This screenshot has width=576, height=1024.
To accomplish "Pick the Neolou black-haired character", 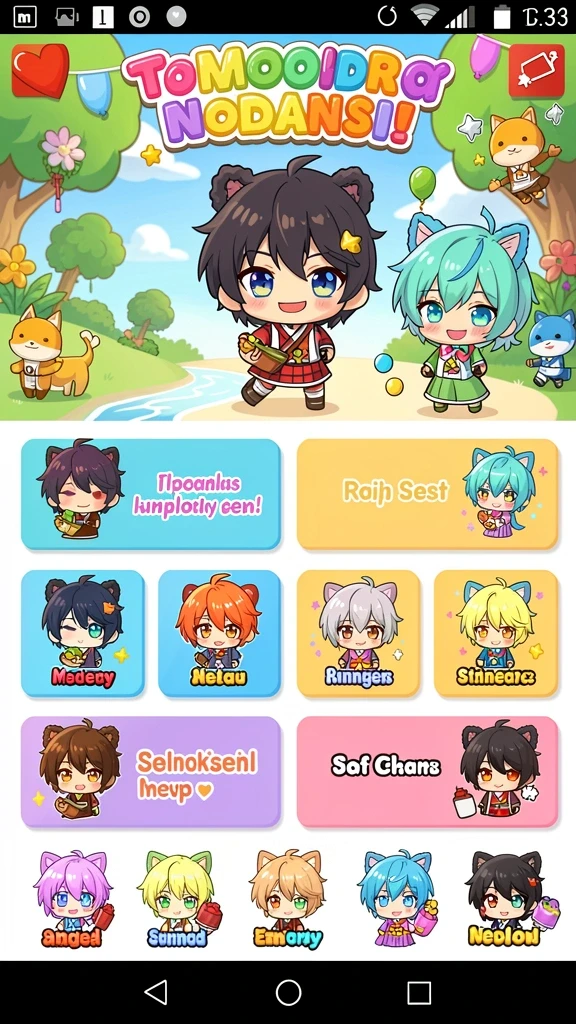I will 507,900.
